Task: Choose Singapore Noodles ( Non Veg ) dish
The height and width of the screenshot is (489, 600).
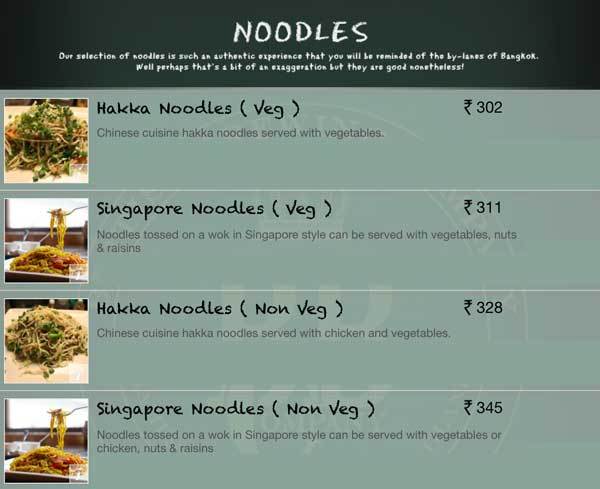Action: coord(236,408)
